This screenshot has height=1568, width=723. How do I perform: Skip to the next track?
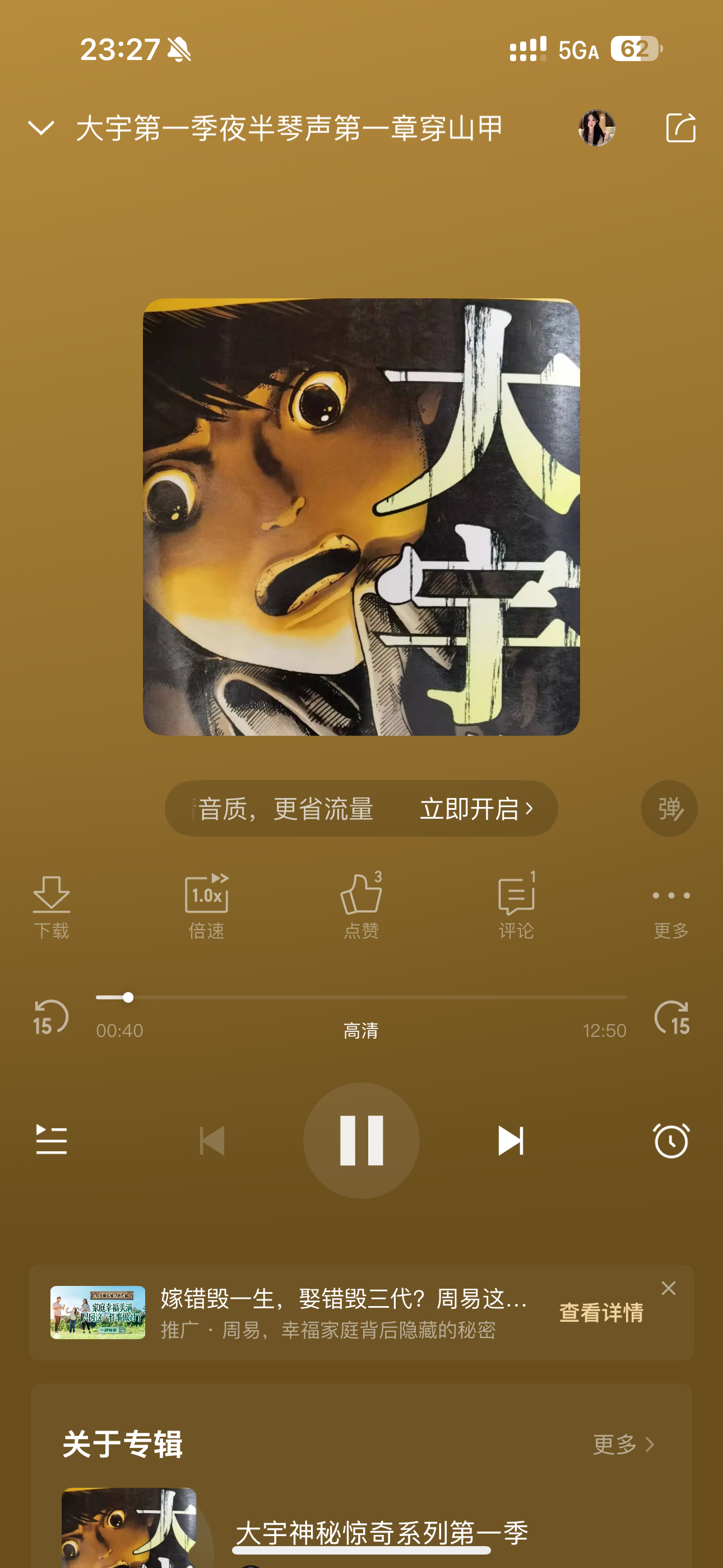(511, 1140)
